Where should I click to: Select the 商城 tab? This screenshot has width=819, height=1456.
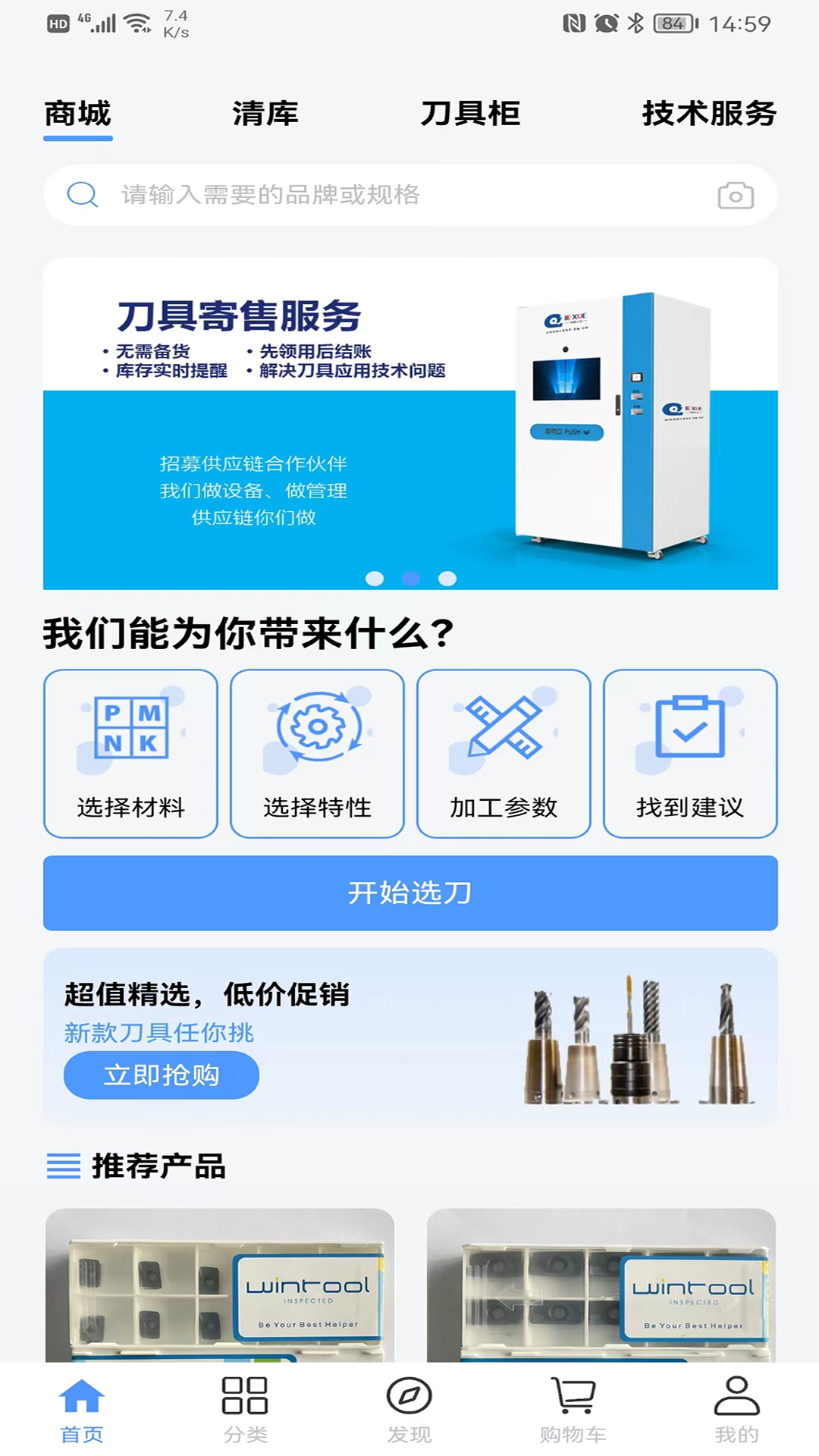(x=78, y=114)
